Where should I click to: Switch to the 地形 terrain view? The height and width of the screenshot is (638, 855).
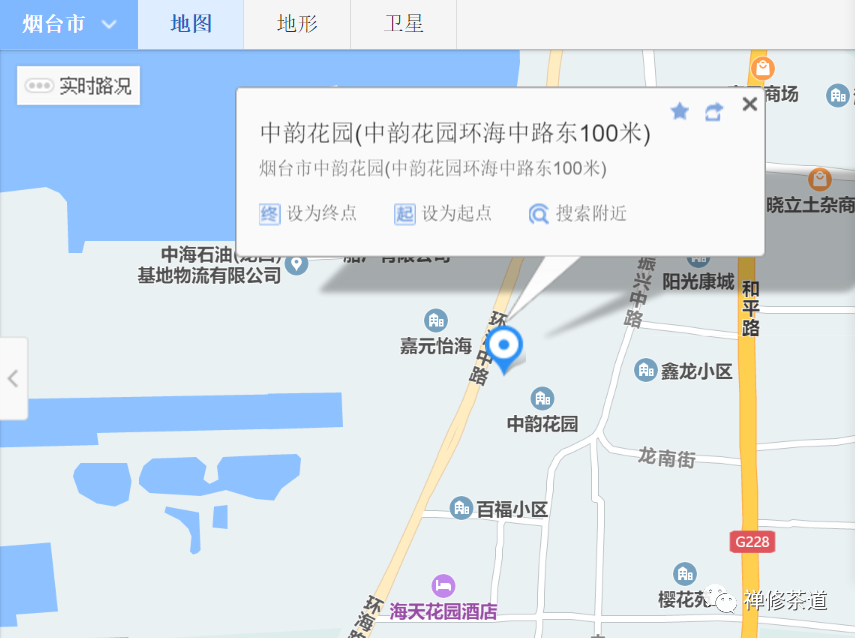click(x=297, y=24)
